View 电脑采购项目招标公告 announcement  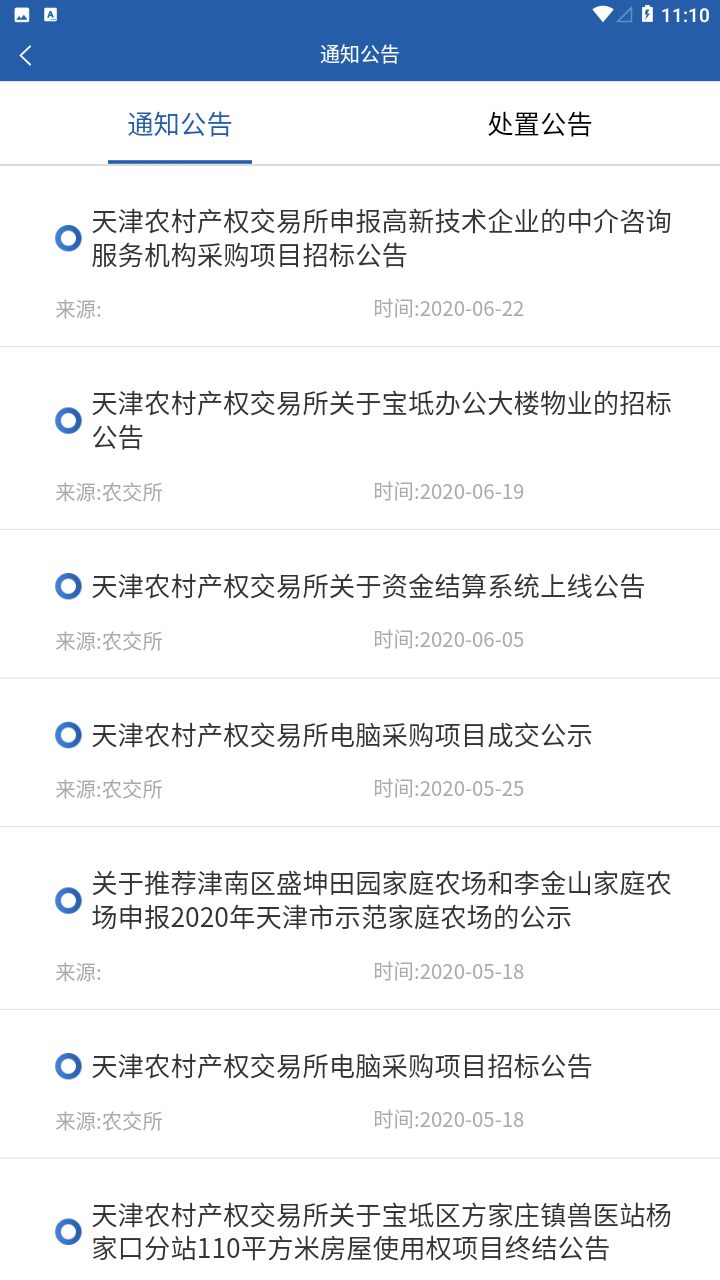[x=342, y=1067]
